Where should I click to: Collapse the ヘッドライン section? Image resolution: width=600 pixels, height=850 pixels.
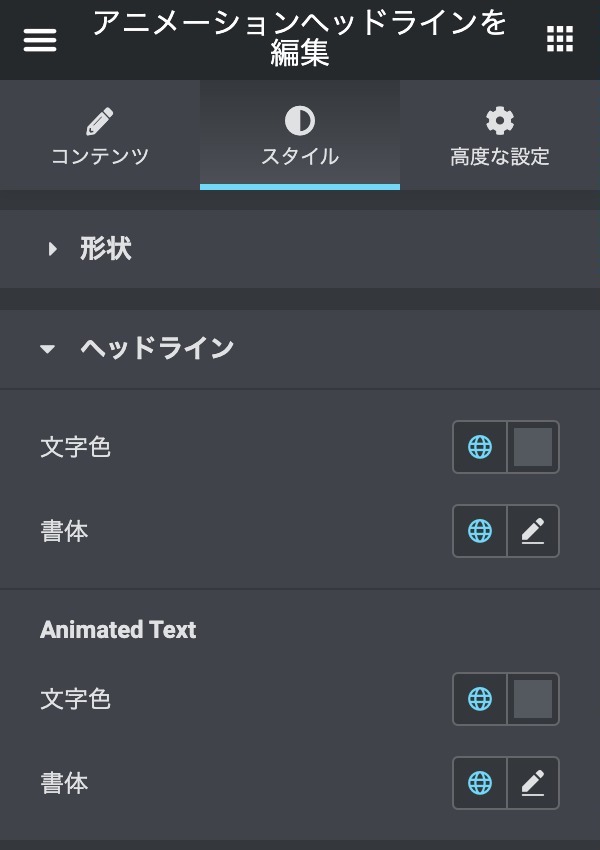(x=157, y=348)
